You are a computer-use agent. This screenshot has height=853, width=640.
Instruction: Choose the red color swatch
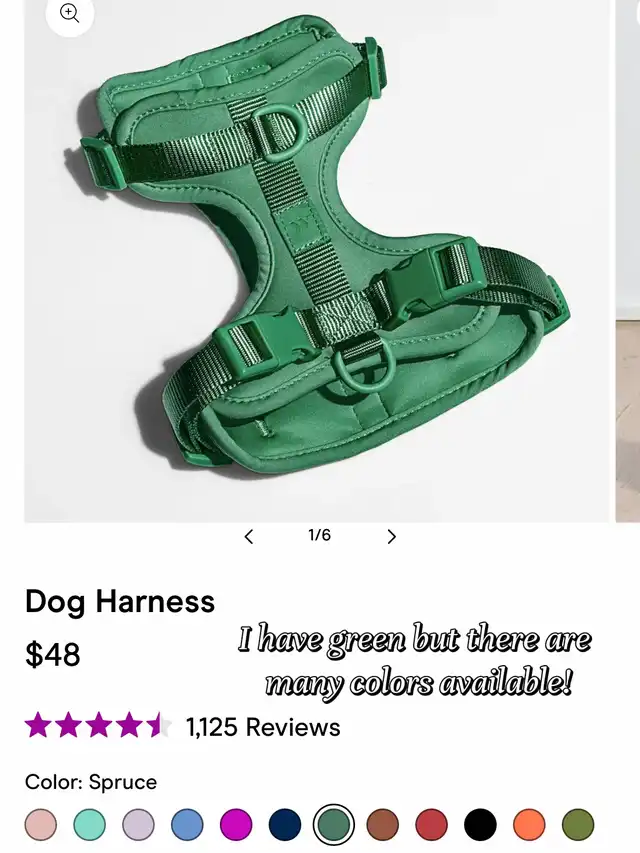pyautogui.click(x=431, y=825)
